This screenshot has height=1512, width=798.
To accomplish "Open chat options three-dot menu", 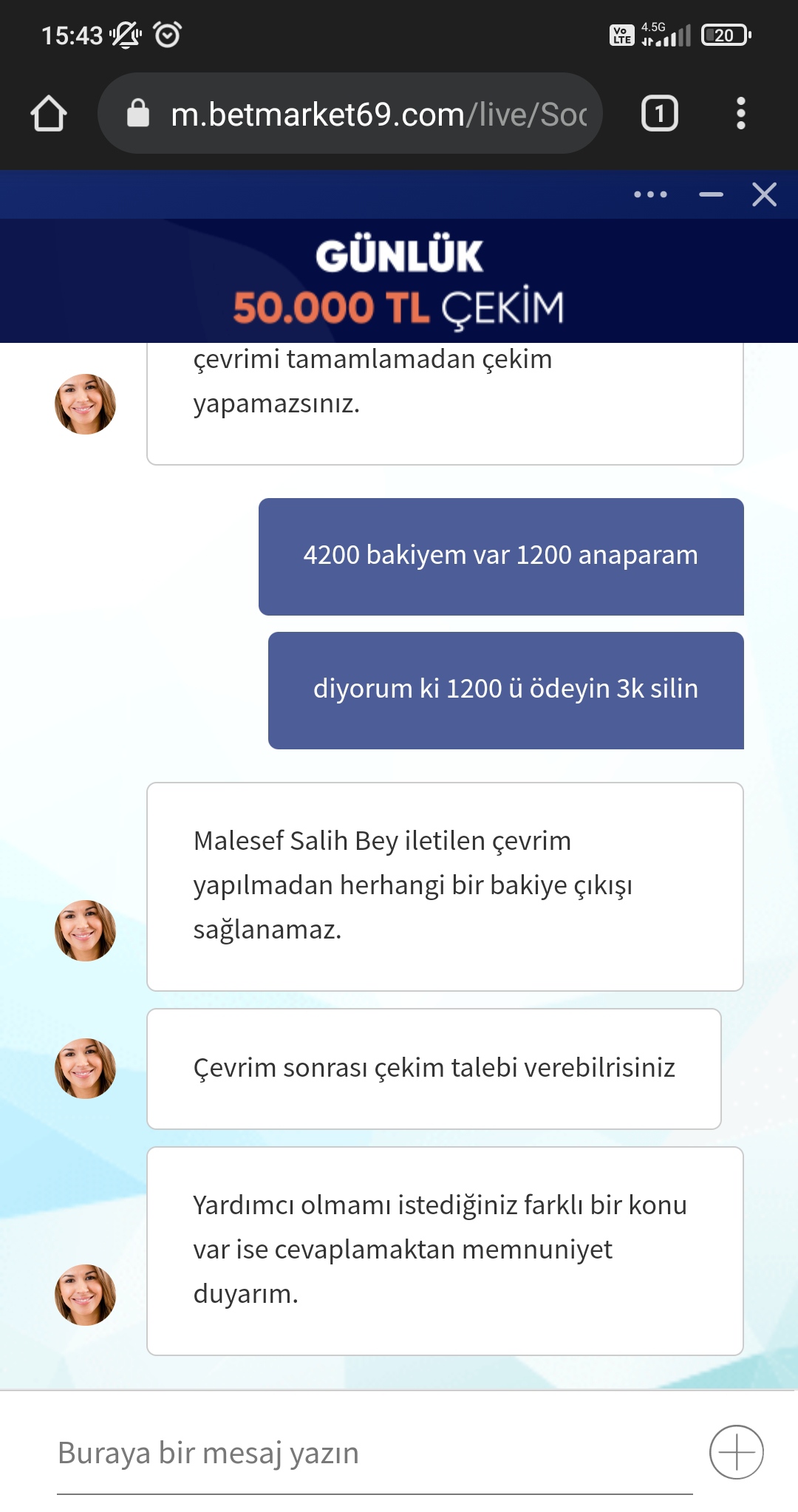I will [x=650, y=194].
